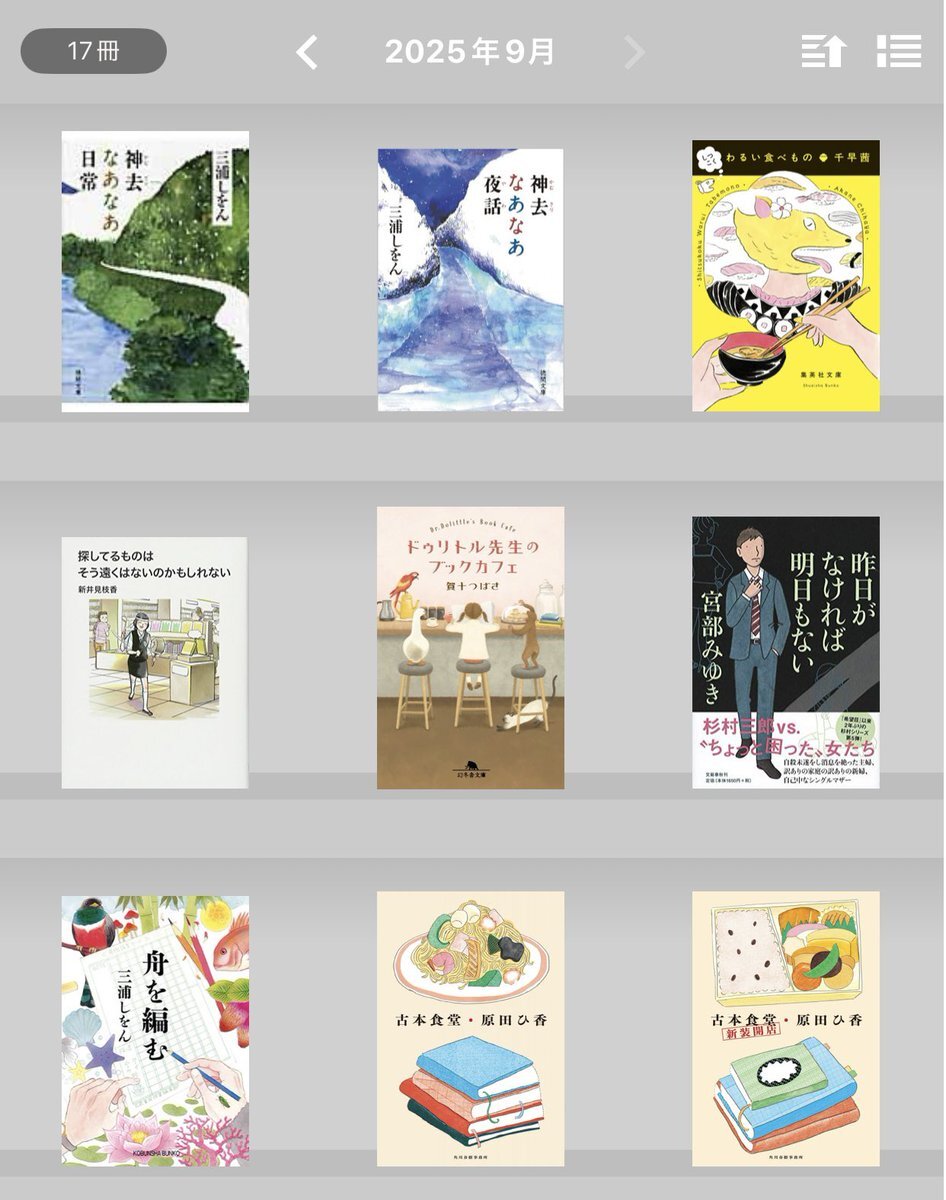Open the book 神去なあなあ夜話

(470, 280)
